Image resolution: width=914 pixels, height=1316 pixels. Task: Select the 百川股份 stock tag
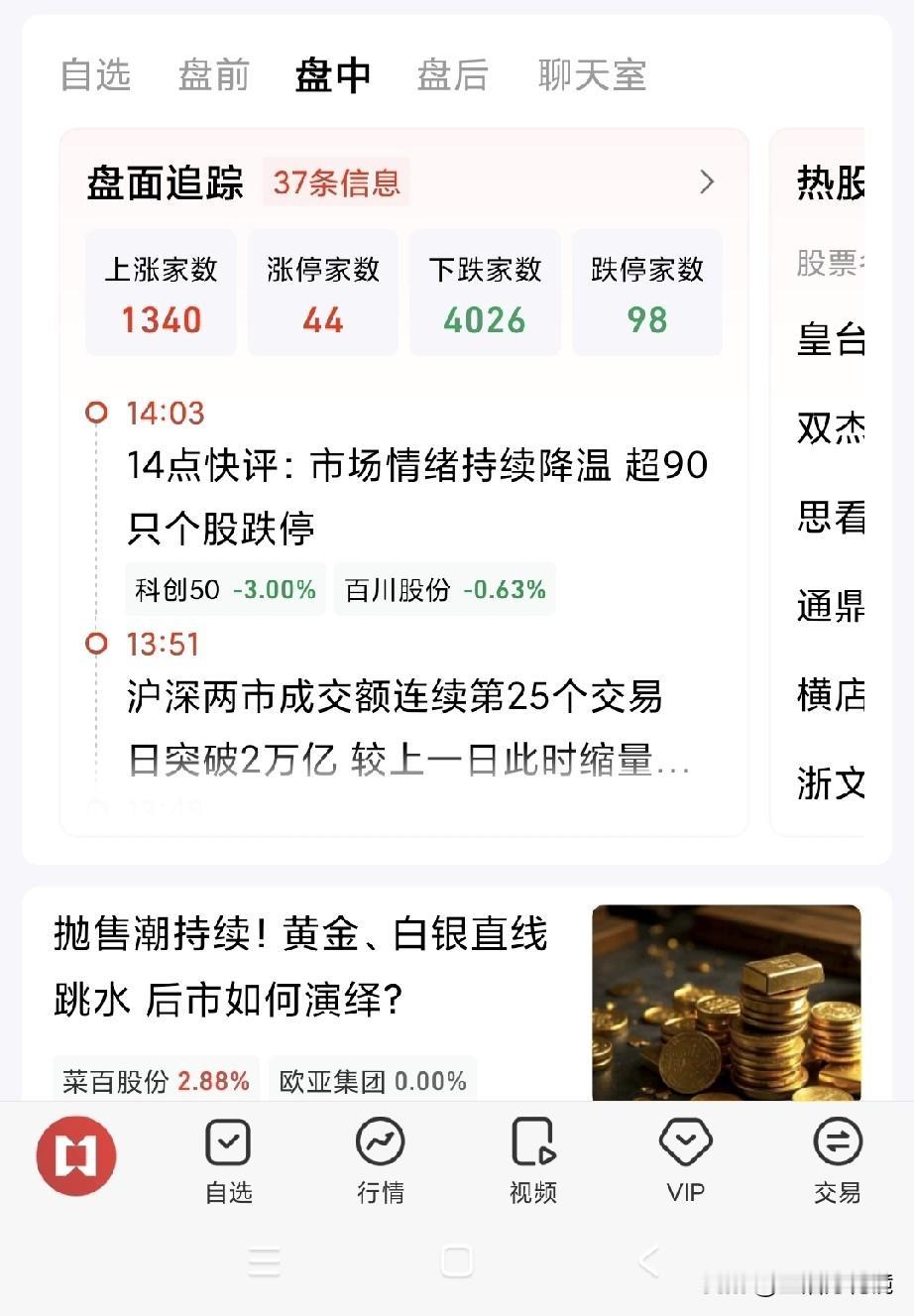click(x=443, y=588)
